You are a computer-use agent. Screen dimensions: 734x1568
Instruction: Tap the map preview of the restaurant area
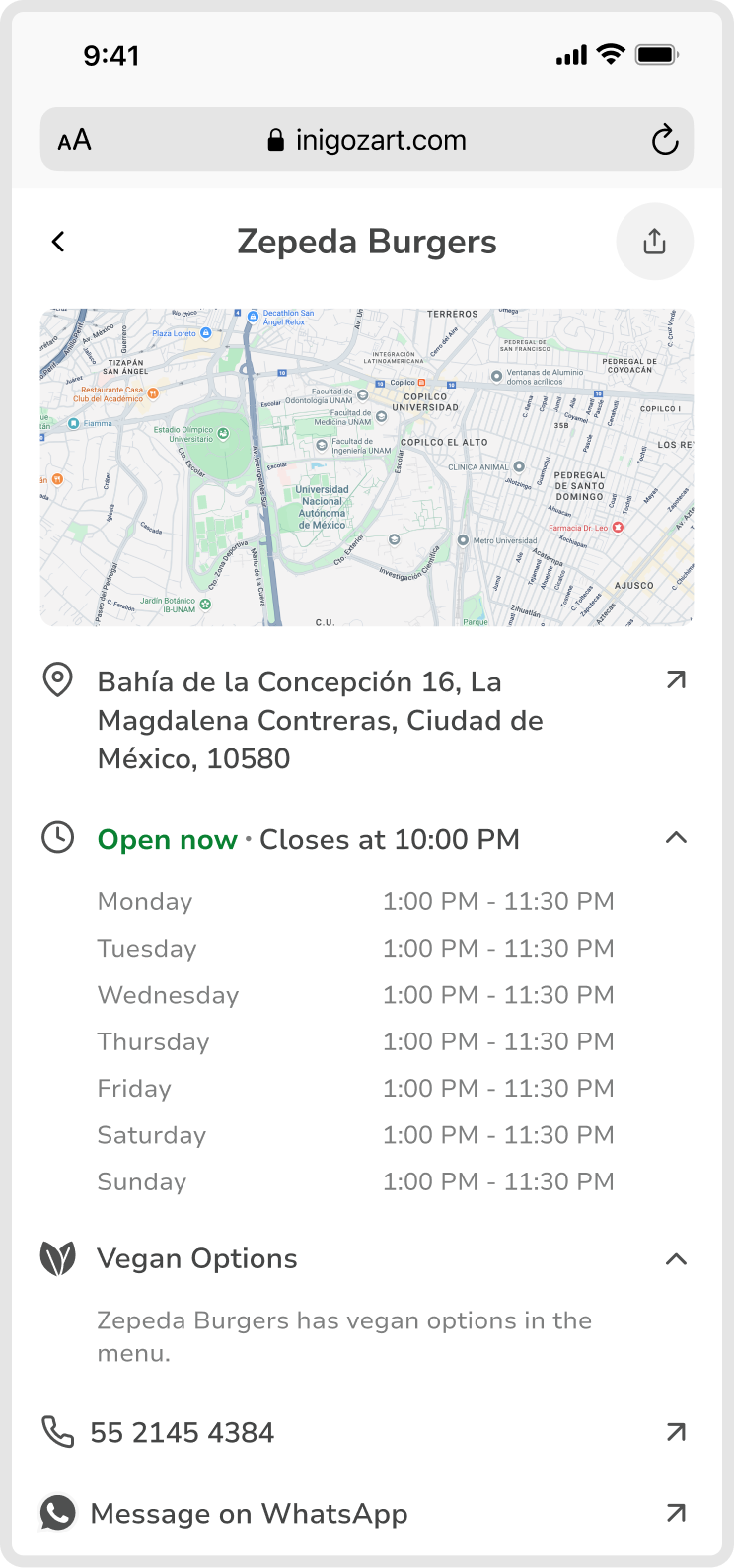pos(366,465)
